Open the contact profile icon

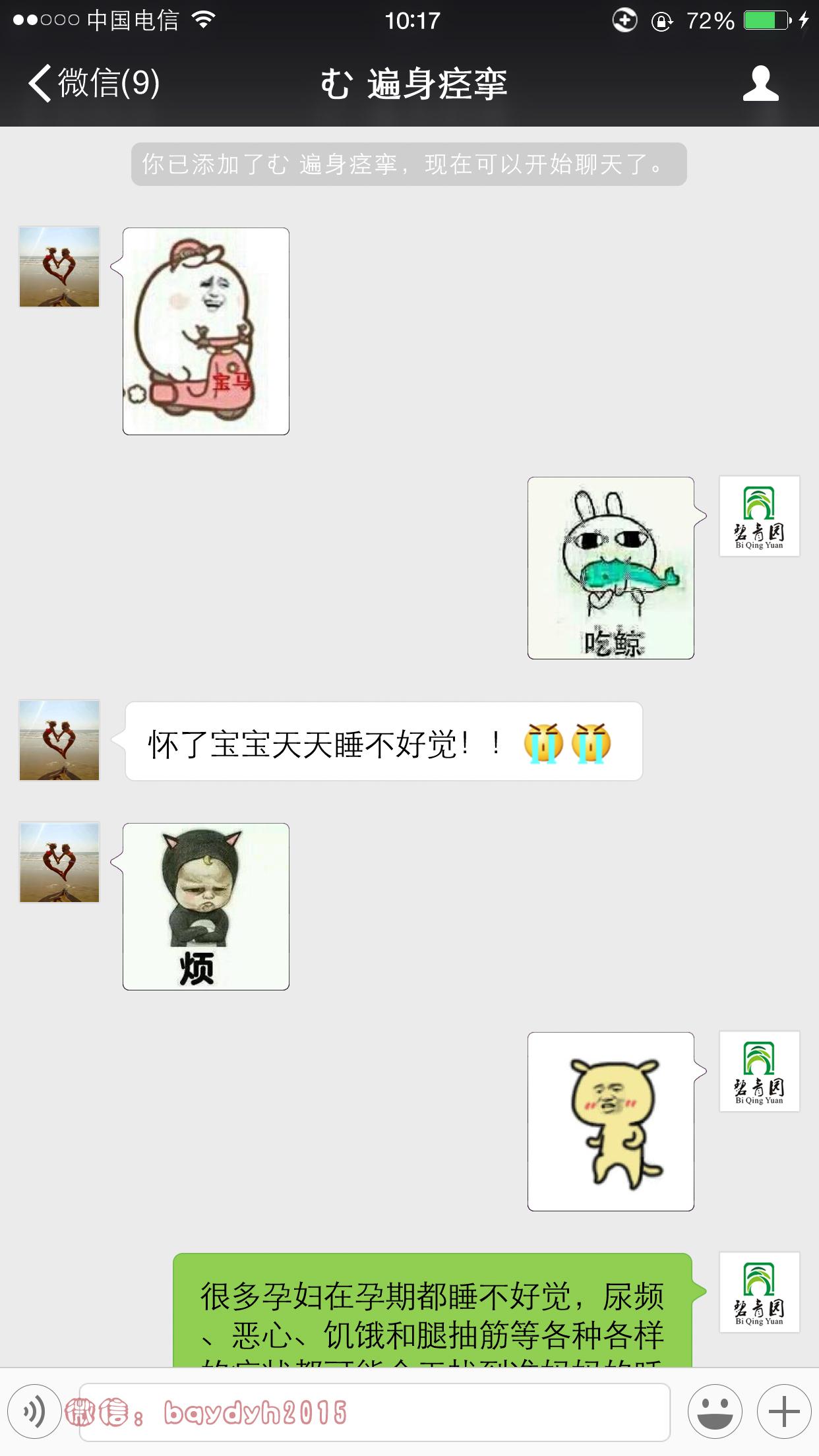pos(760,84)
